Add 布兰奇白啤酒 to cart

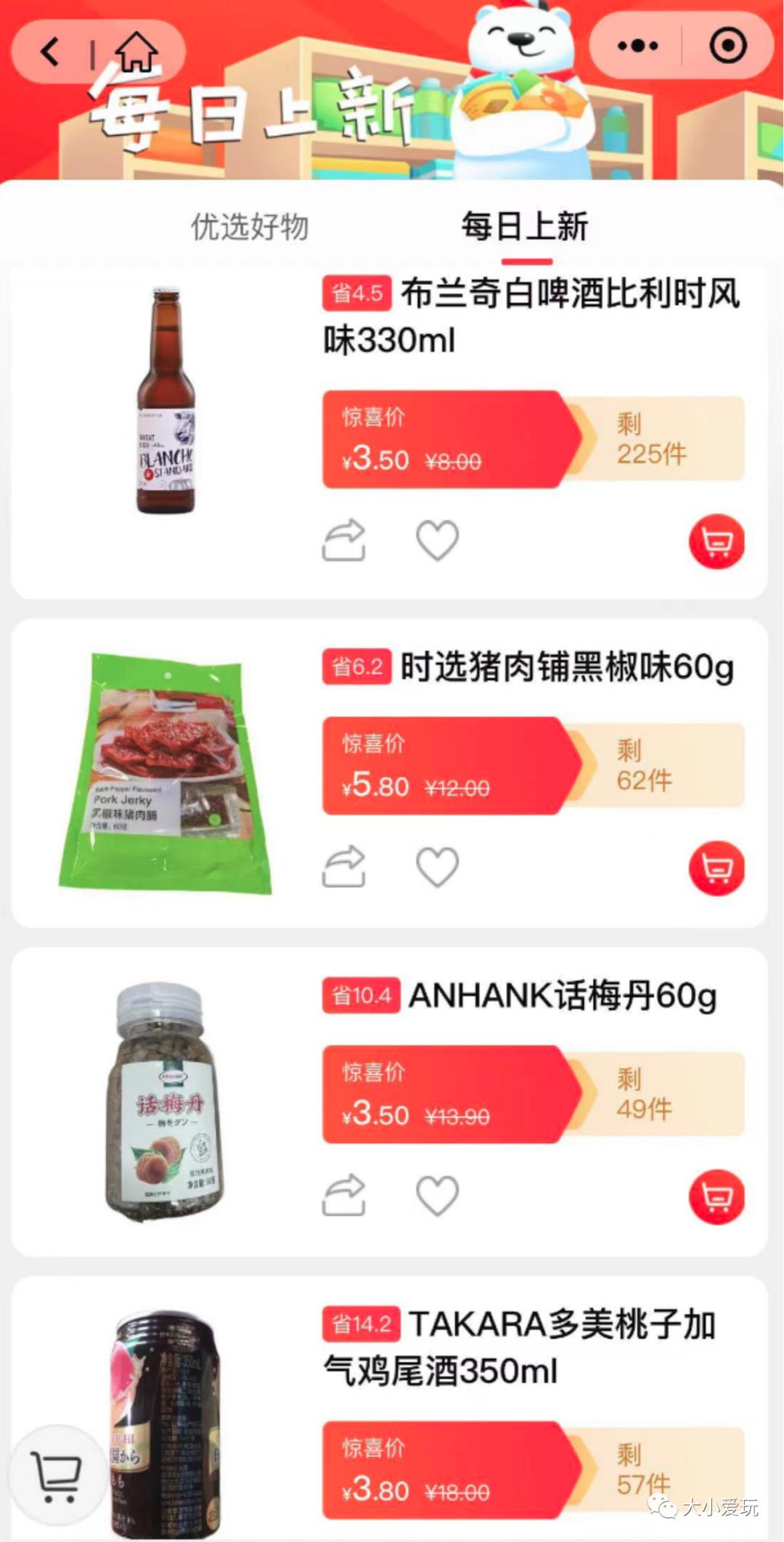(716, 541)
